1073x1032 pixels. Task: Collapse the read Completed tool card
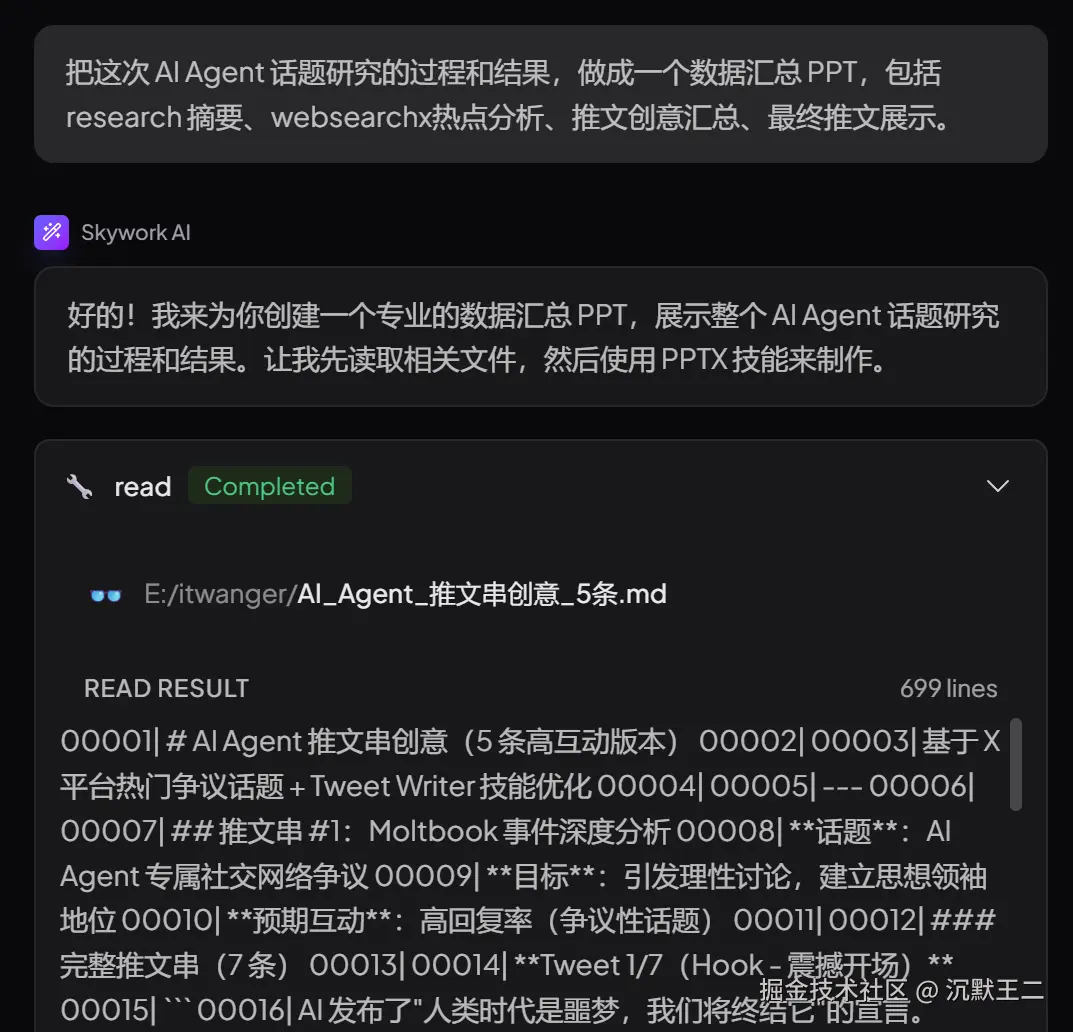click(x=997, y=486)
